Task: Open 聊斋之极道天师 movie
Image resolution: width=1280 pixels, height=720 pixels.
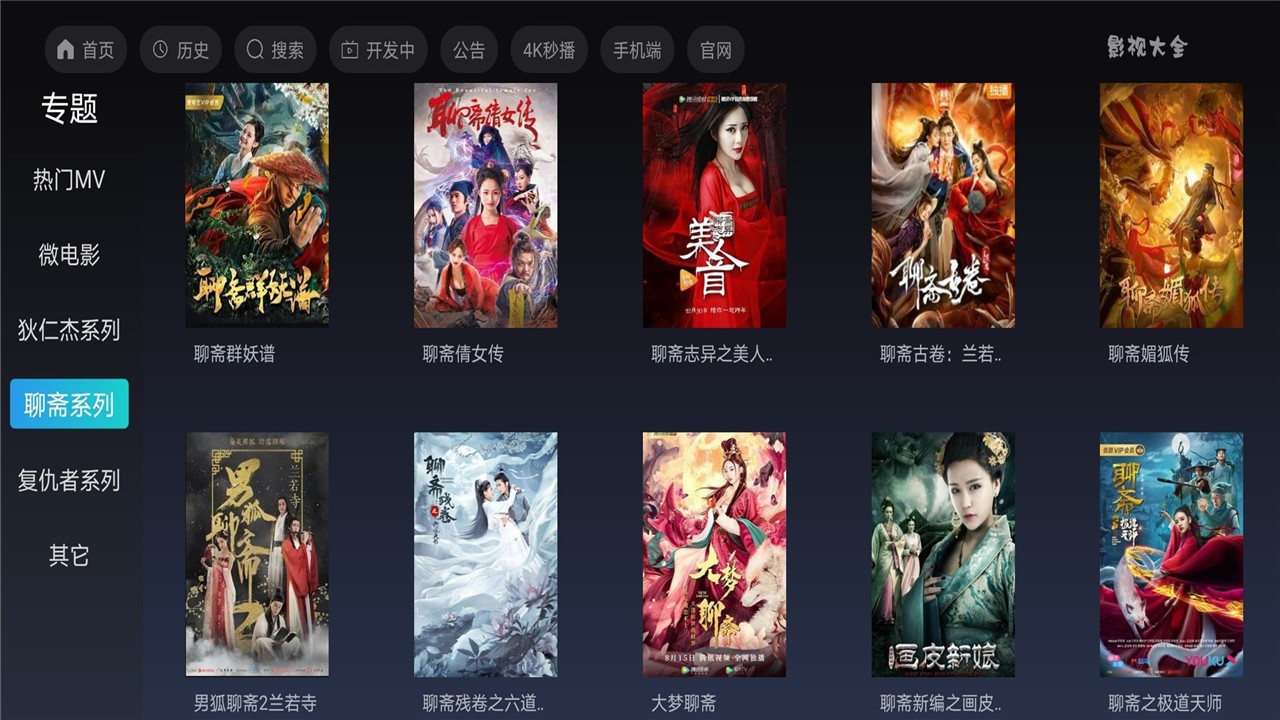Action: [x=1171, y=554]
